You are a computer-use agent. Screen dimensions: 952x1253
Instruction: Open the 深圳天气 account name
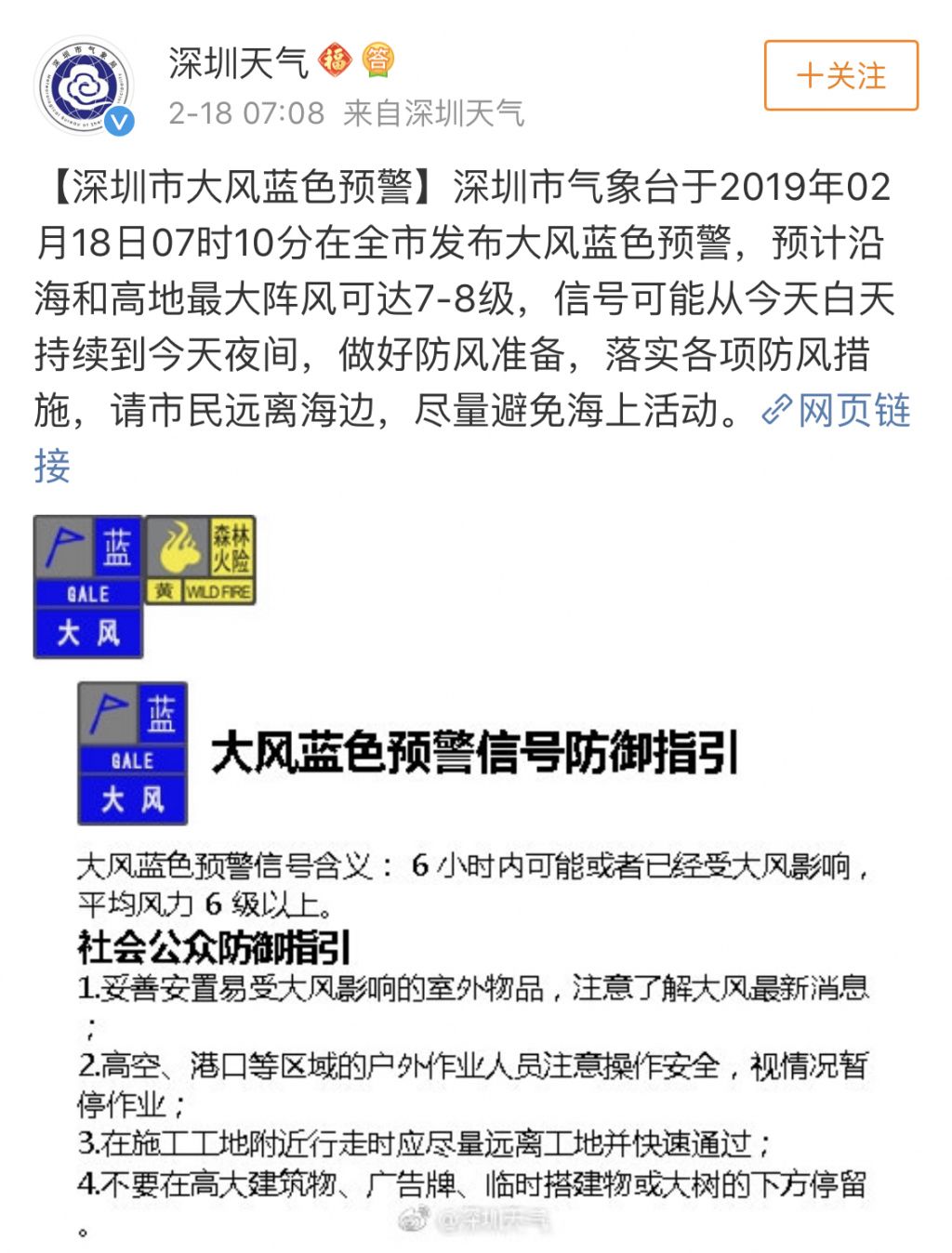[238, 63]
